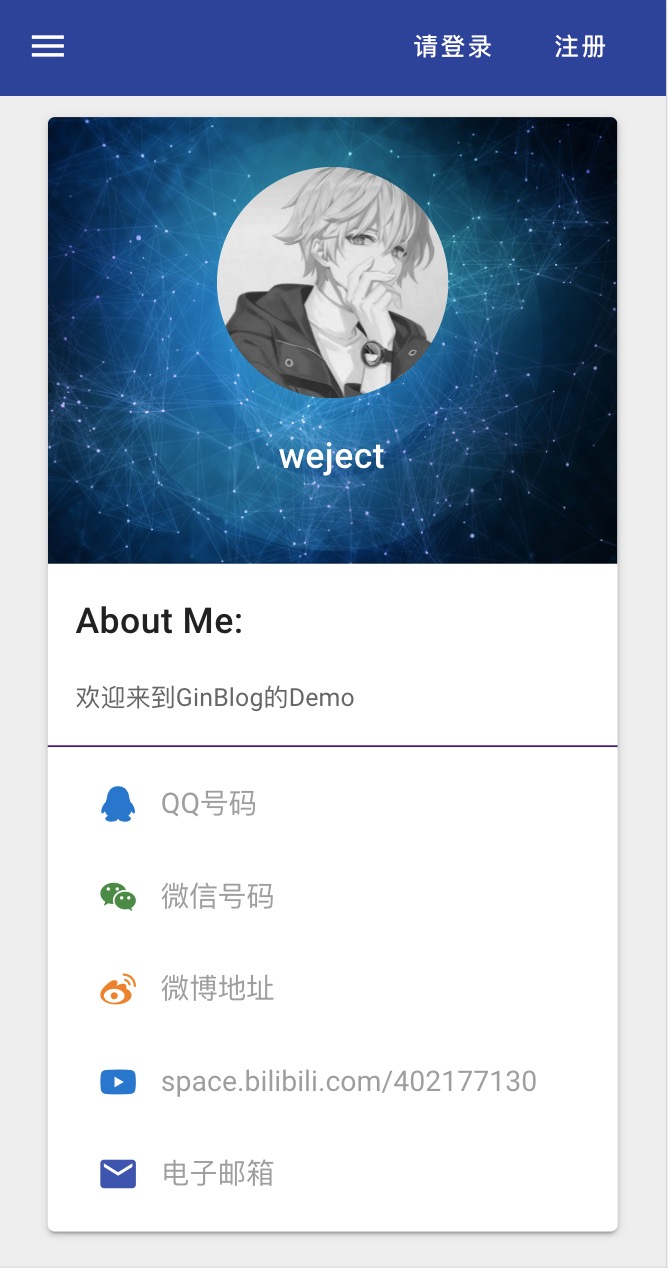
Task: Open the hamburger drawer menu
Action: pos(48,47)
